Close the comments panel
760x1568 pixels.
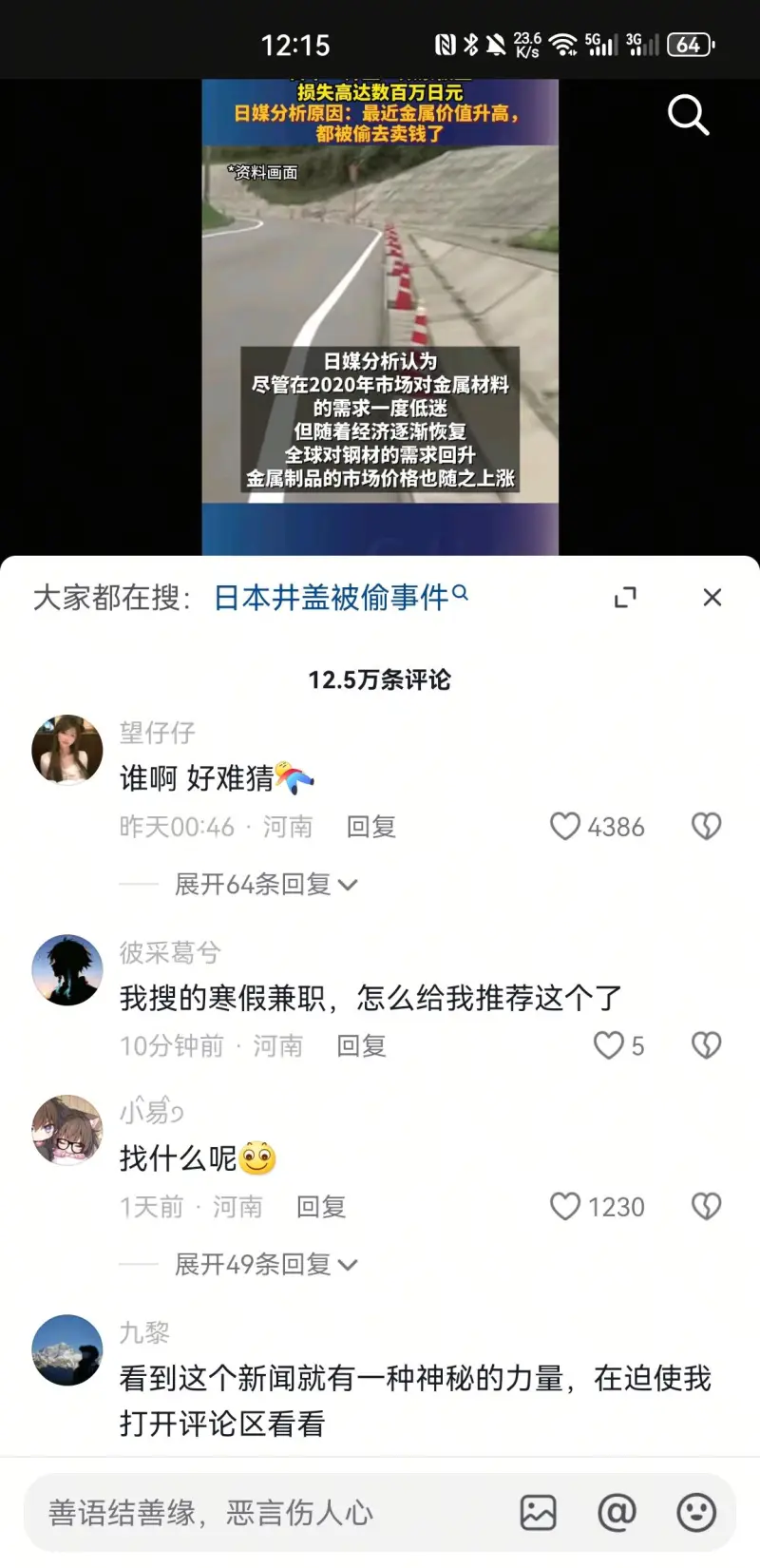(x=712, y=597)
